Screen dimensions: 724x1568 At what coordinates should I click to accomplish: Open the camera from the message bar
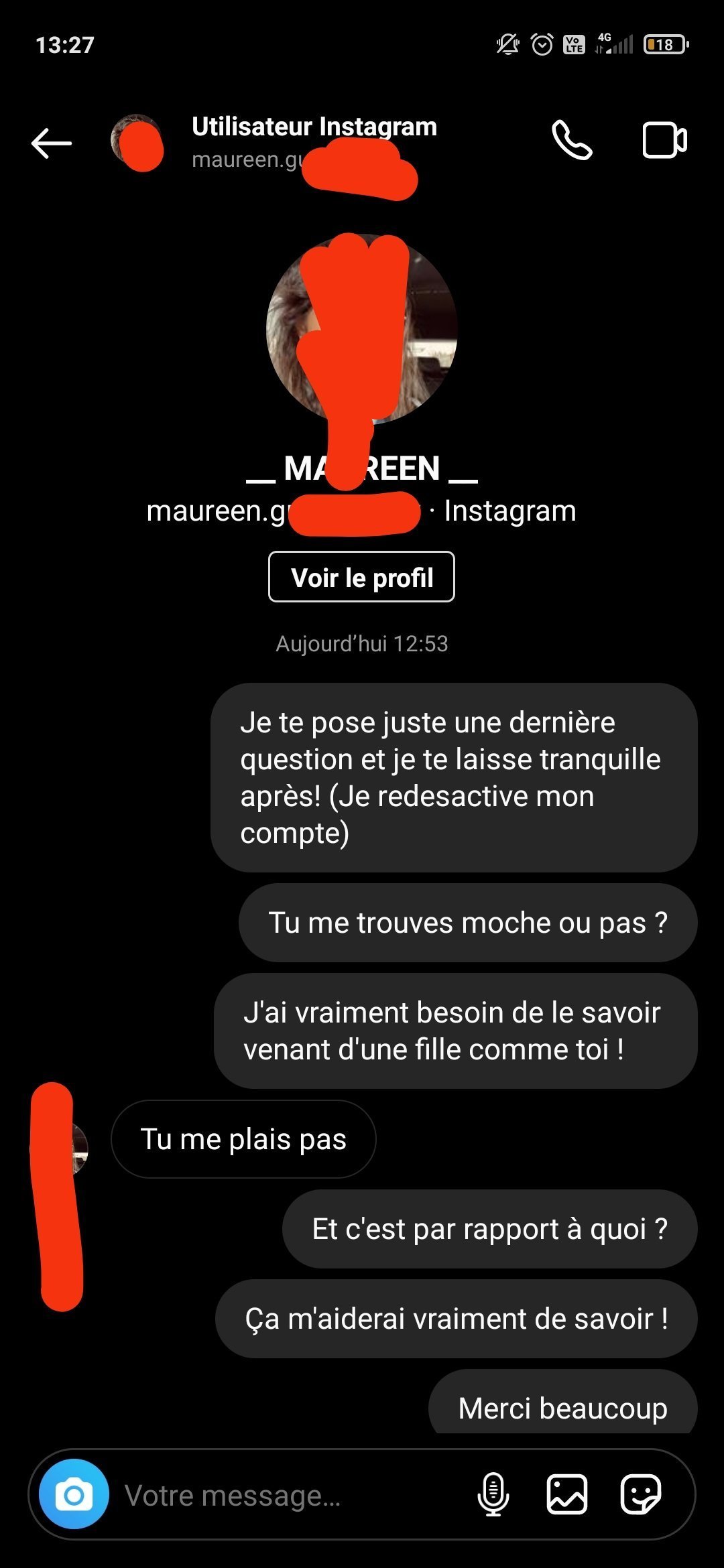74,1494
